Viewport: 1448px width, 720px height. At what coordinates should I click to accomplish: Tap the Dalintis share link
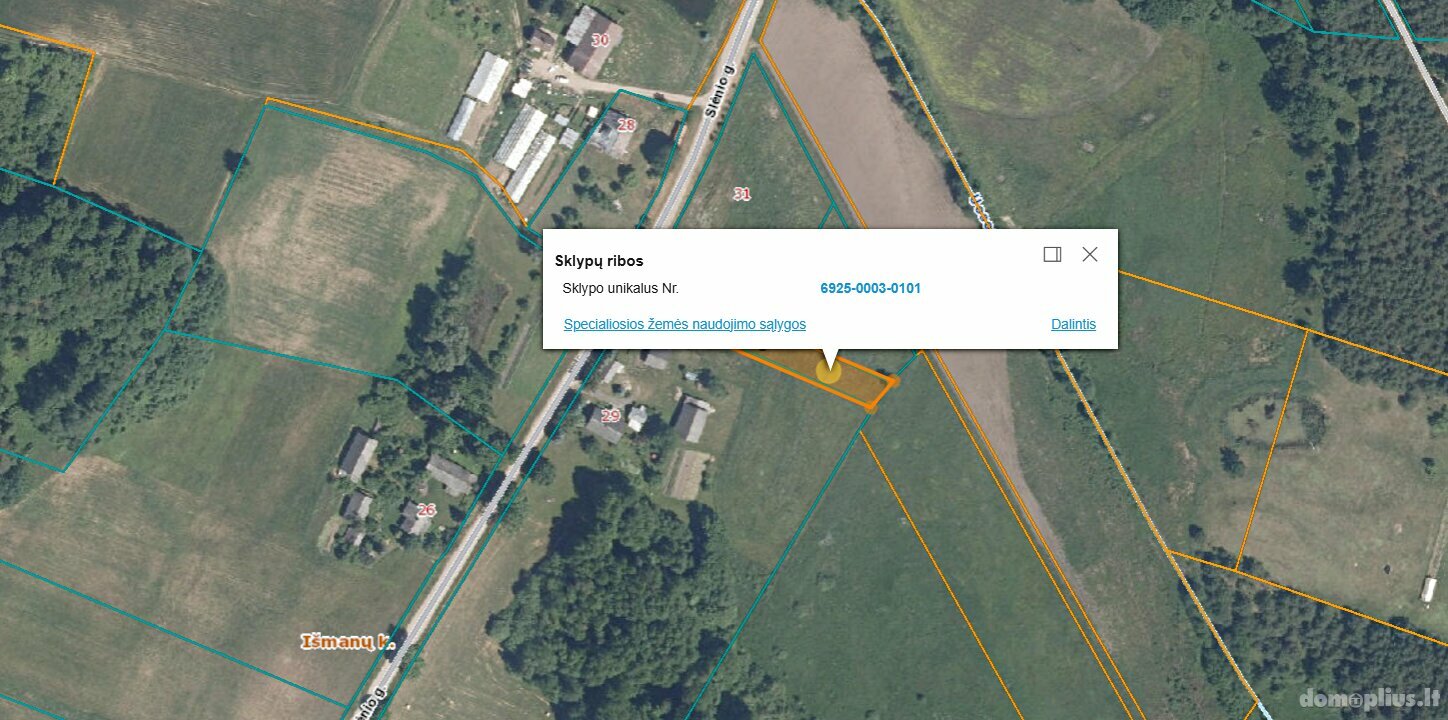tap(1073, 324)
